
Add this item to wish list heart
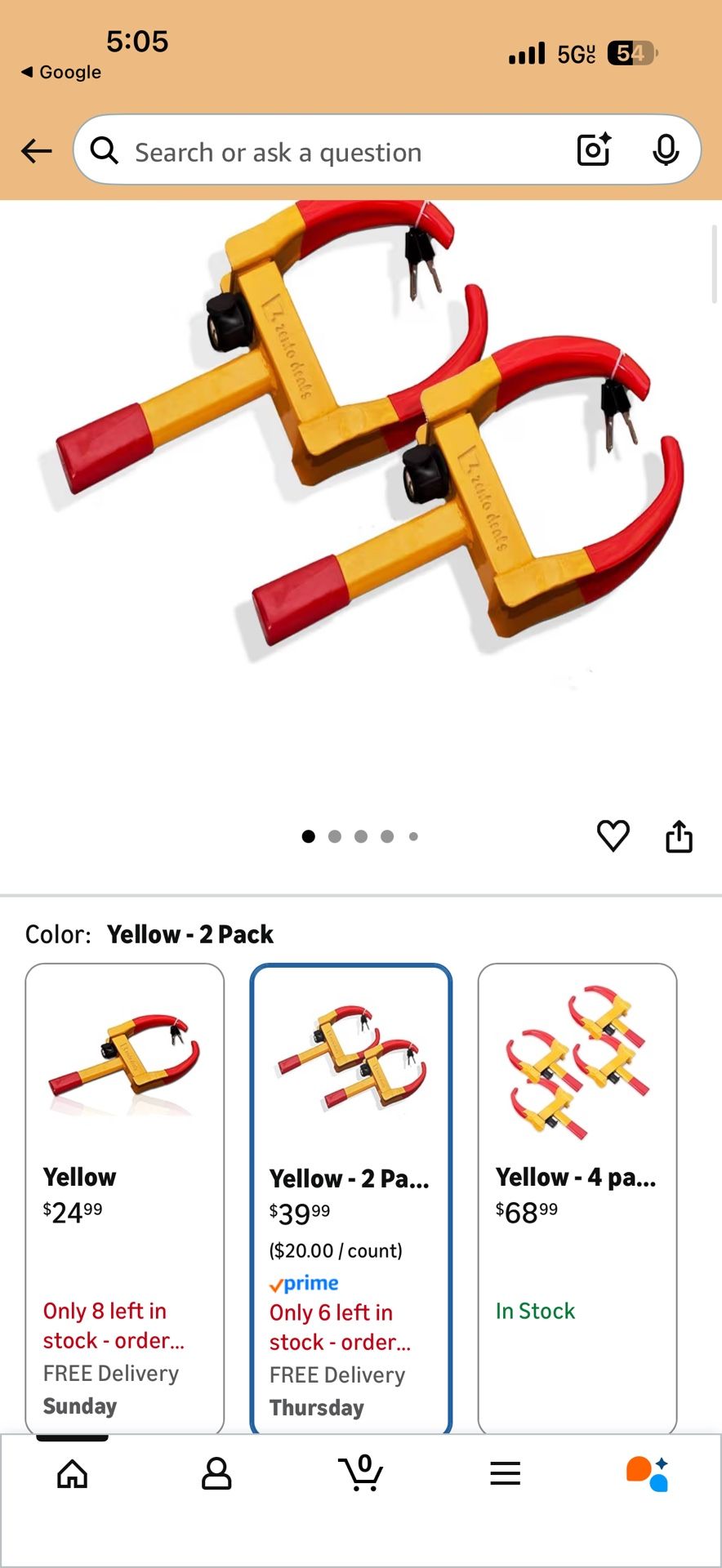pos(613,835)
